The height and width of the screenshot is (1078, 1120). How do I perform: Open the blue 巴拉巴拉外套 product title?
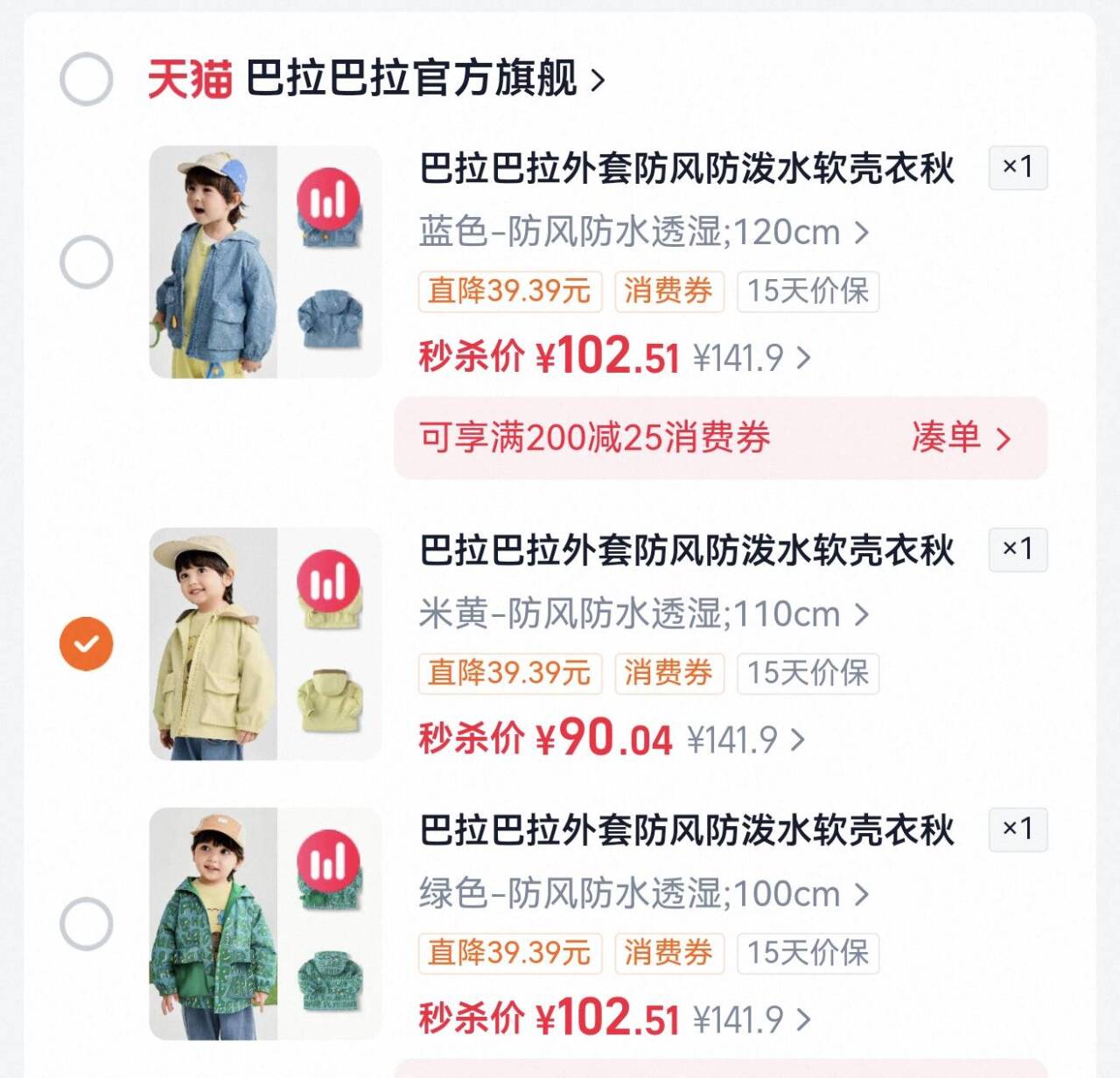pos(686,168)
